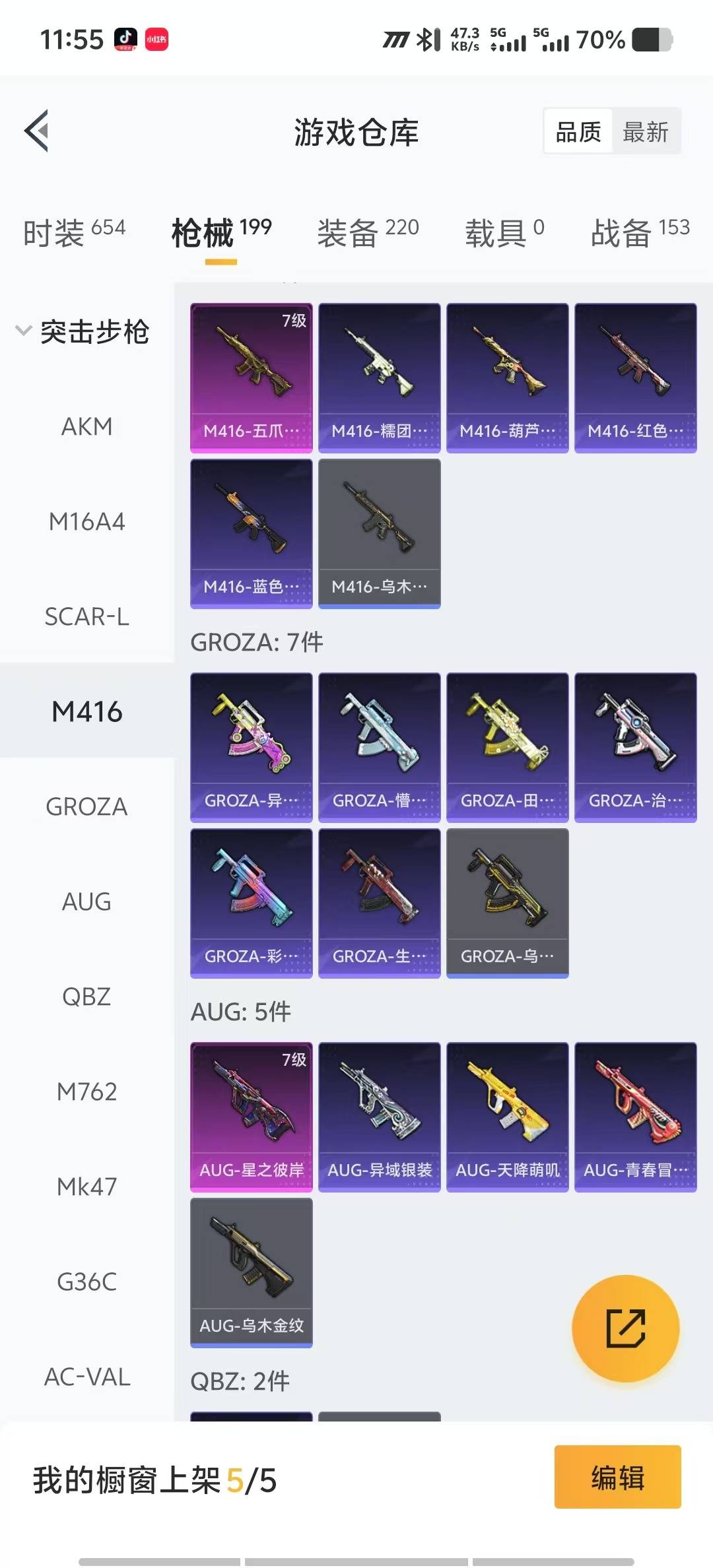Switch to the 载具 tab
The image size is (713, 1568).
(x=504, y=232)
